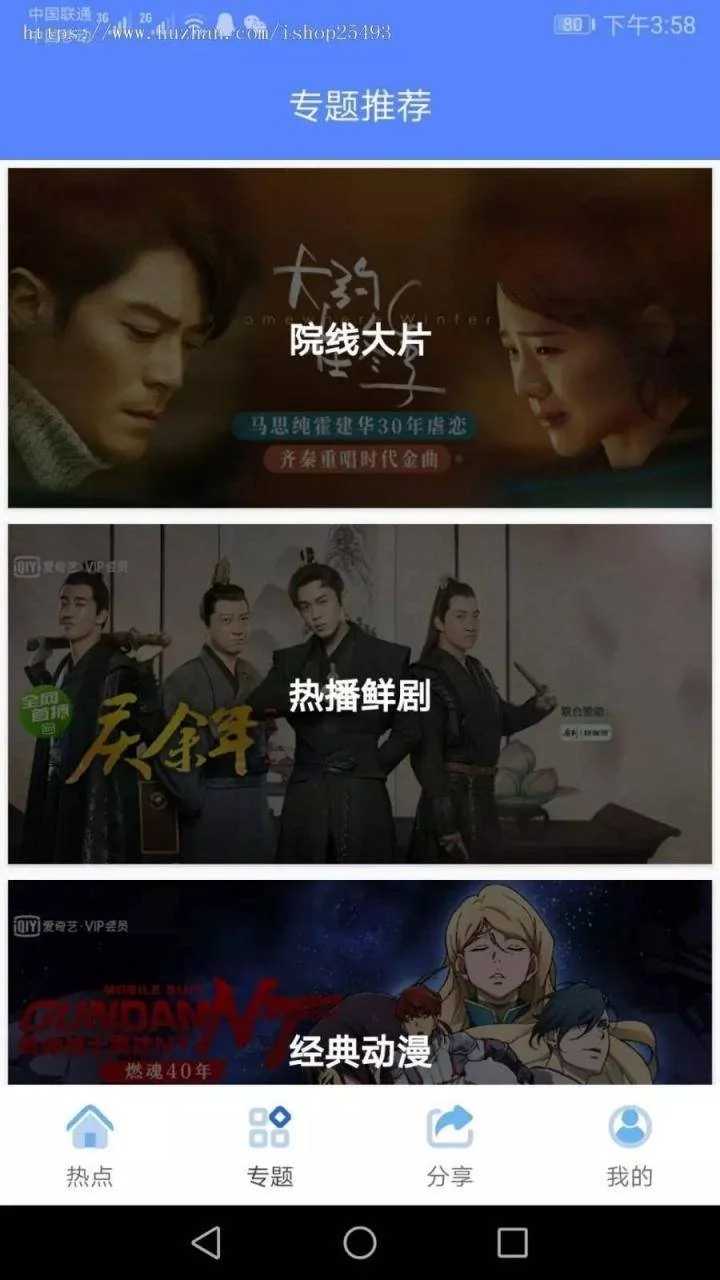
Task: Go to the 分享 tab
Action: (450, 1145)
